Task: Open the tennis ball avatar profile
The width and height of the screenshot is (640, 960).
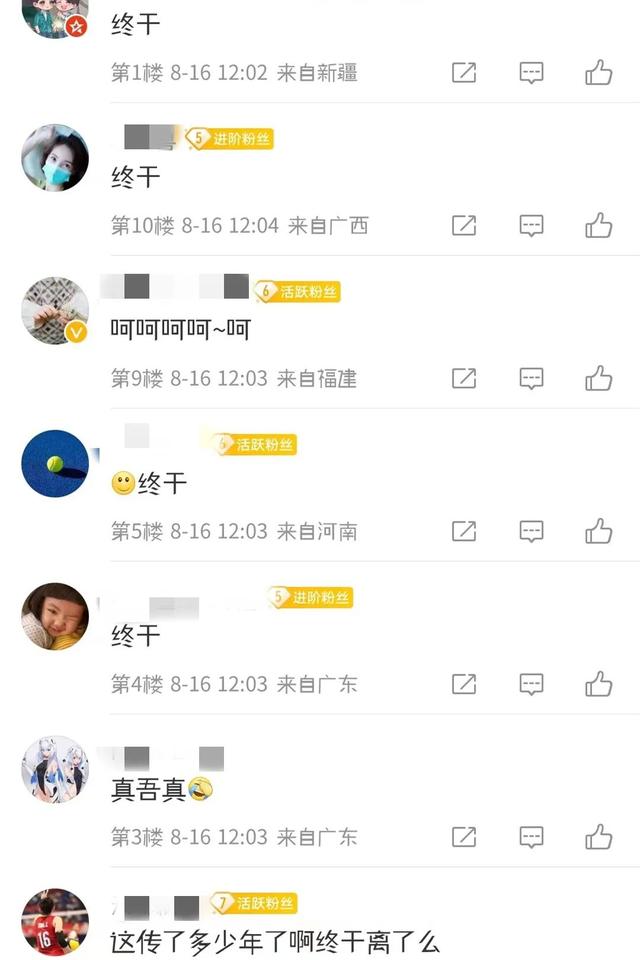Action: [x=55, y=463]
